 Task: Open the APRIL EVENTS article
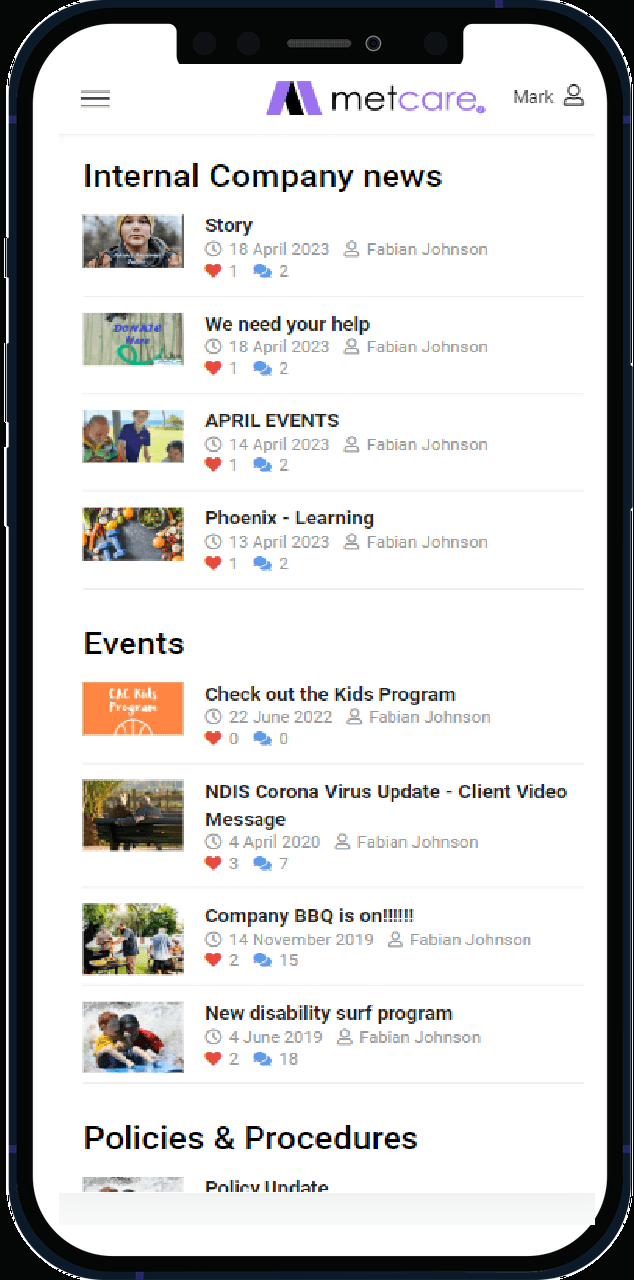tap(272, 421)
